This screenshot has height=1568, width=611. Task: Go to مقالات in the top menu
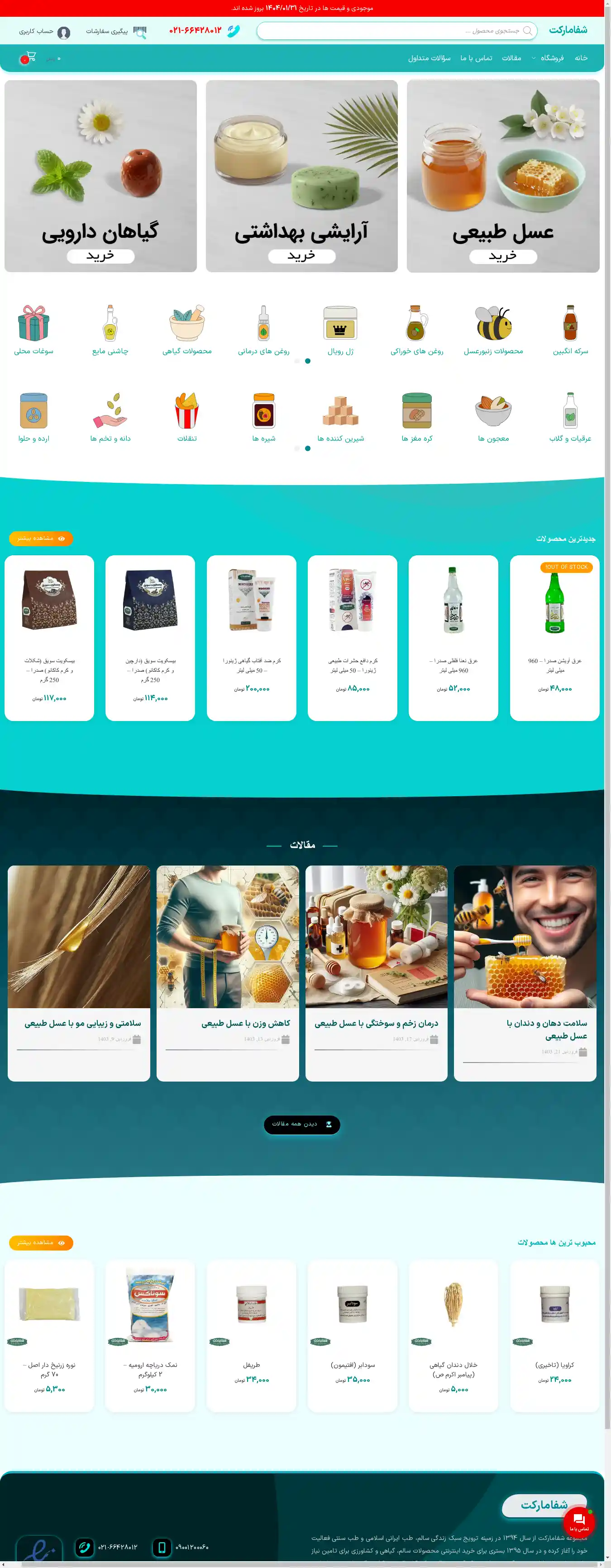(x=511, y=58)
